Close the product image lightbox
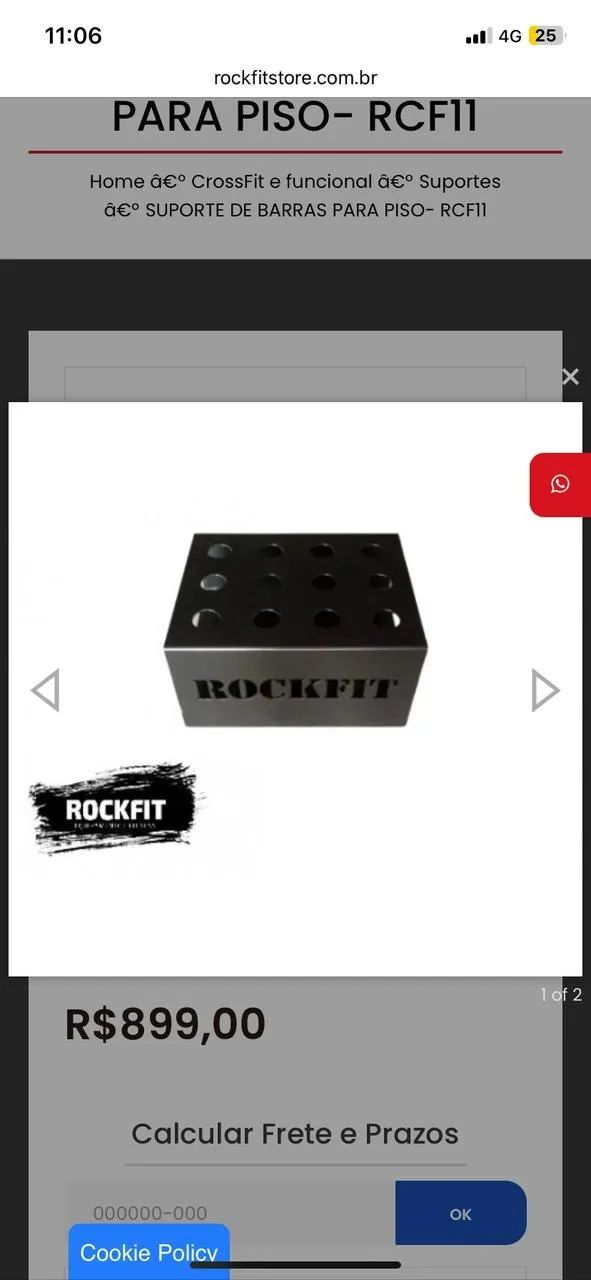591x1280 pixels. point(570,377)
